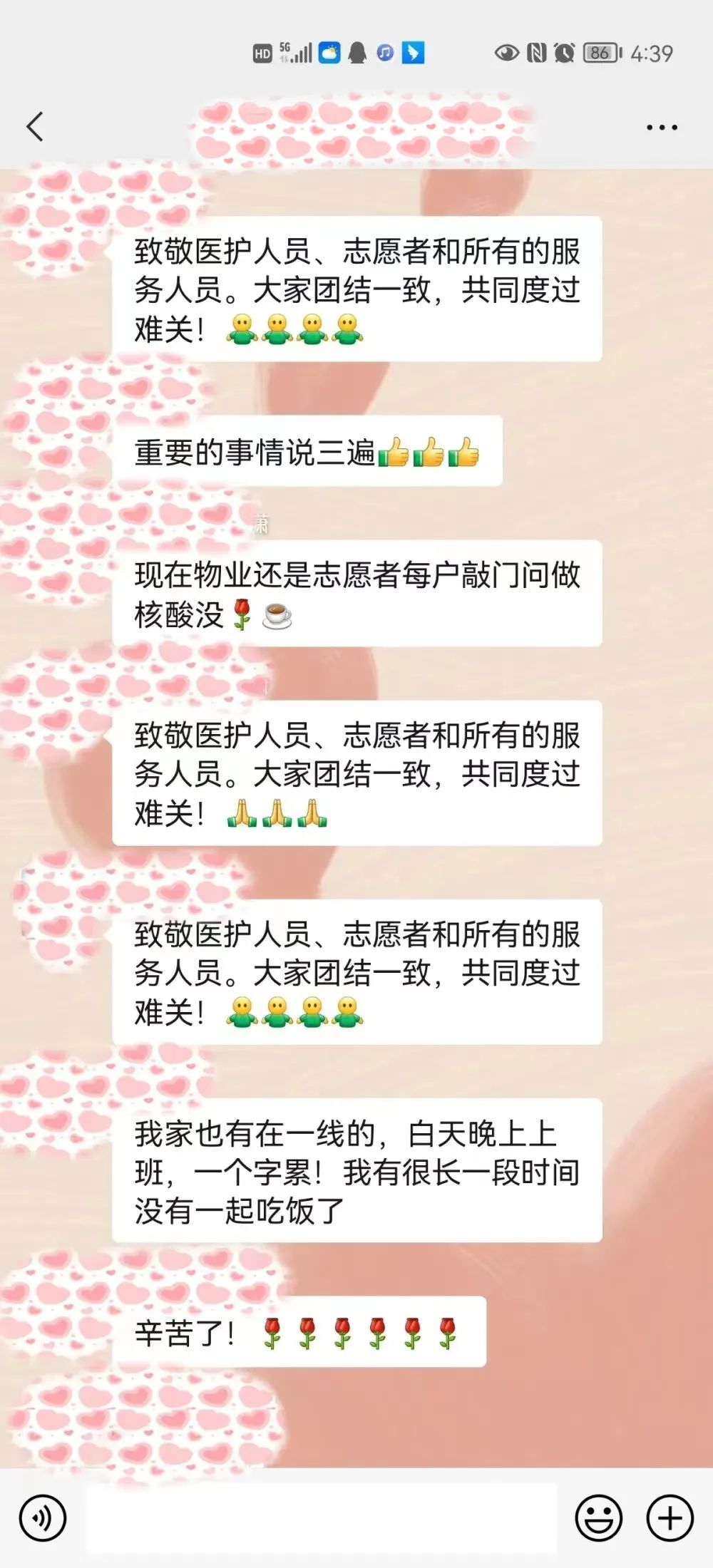The image size is (713, 1568).
Task: Tap the message text input field
Action: [x=321, y=1517]
